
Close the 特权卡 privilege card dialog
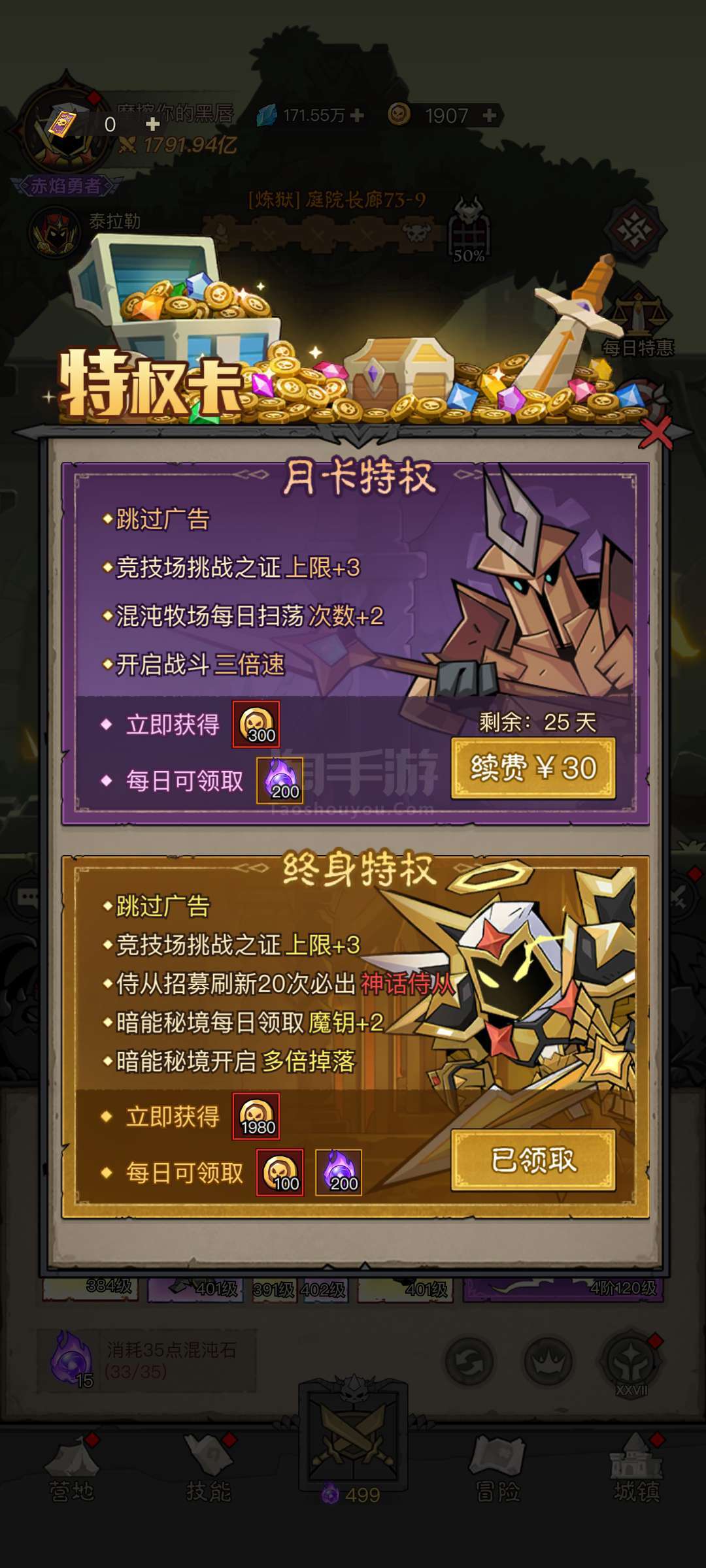pyautogui.click(x=656, y=433)
